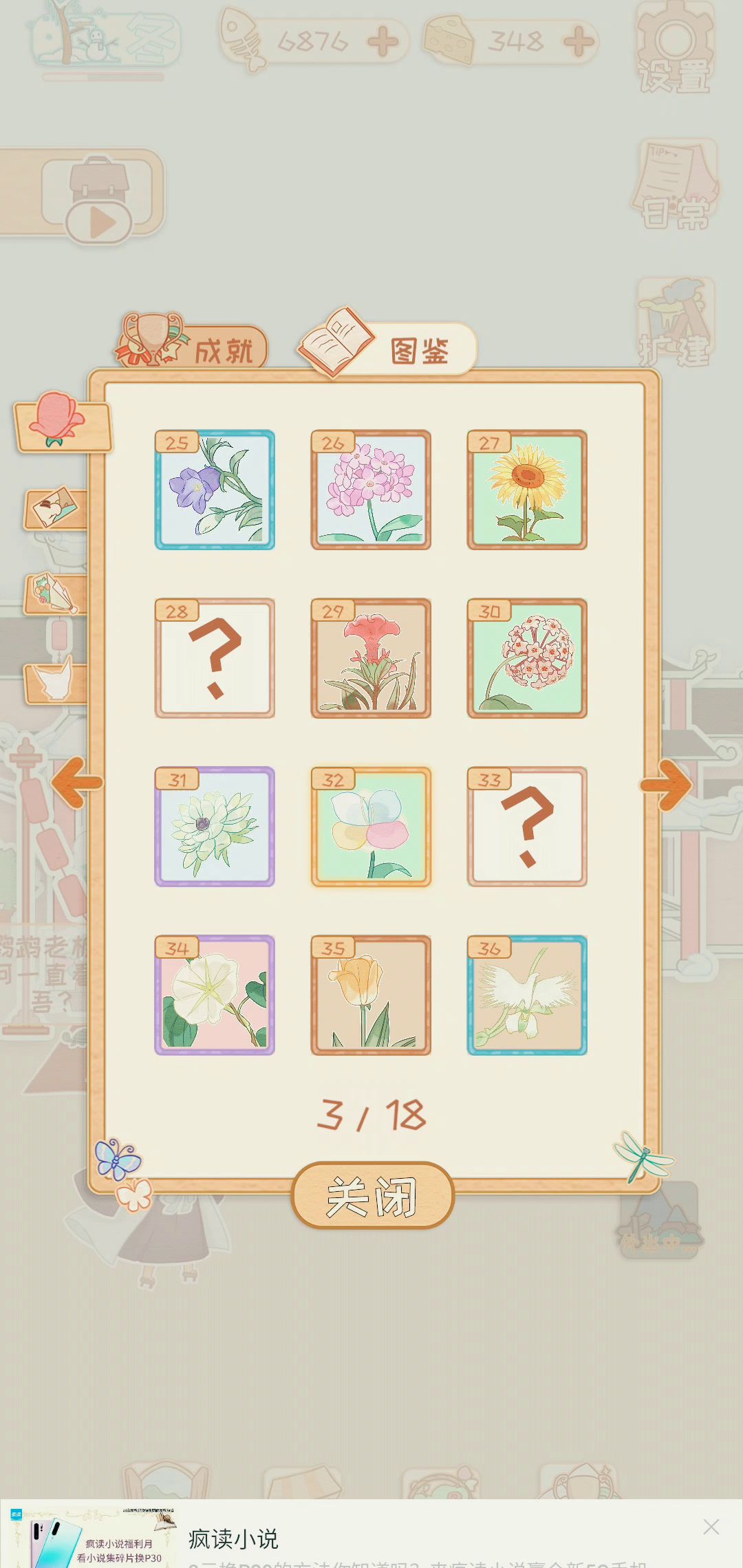Open the sunflower card number 27
743x1568 pixels.
click(x=527, y=490)
